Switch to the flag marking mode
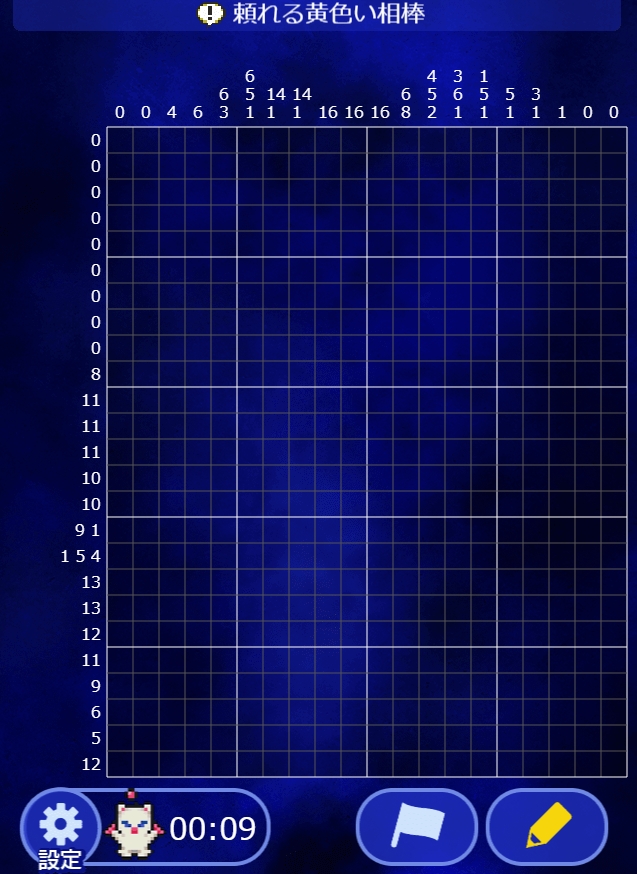Screen dimensions: 637x874 point(417,827)
